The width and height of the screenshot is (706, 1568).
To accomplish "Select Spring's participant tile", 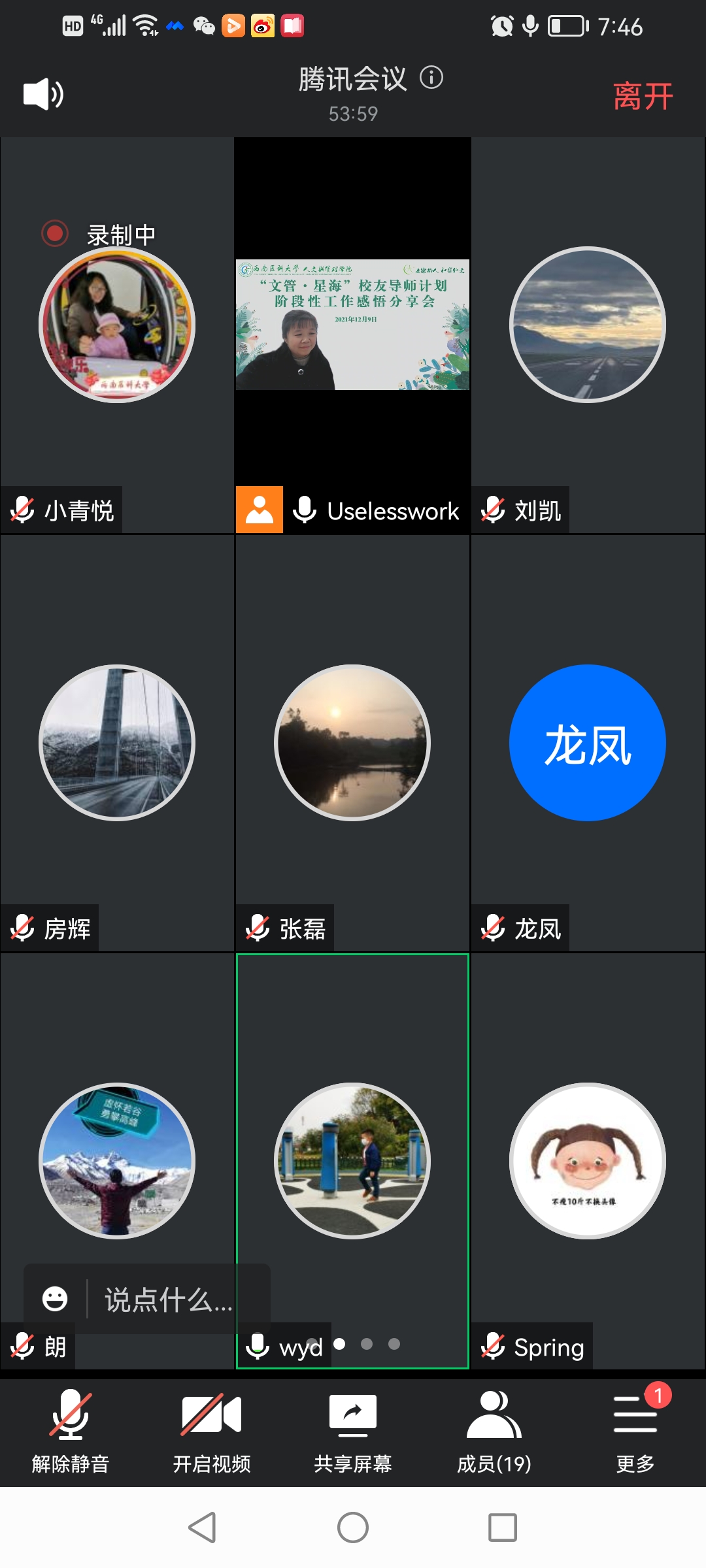I will 588,1161.
